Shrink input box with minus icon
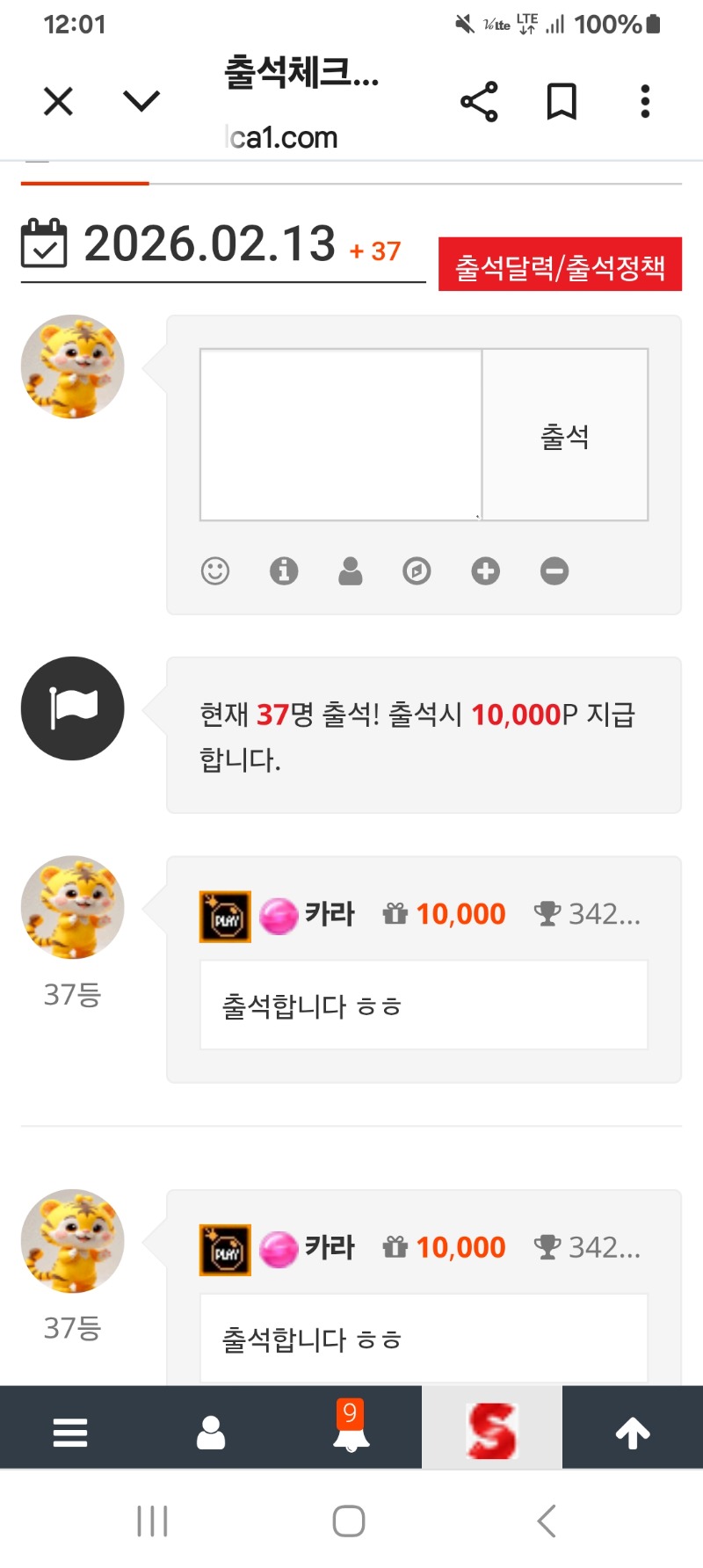The image size is (703, 1568). (554, 571)
